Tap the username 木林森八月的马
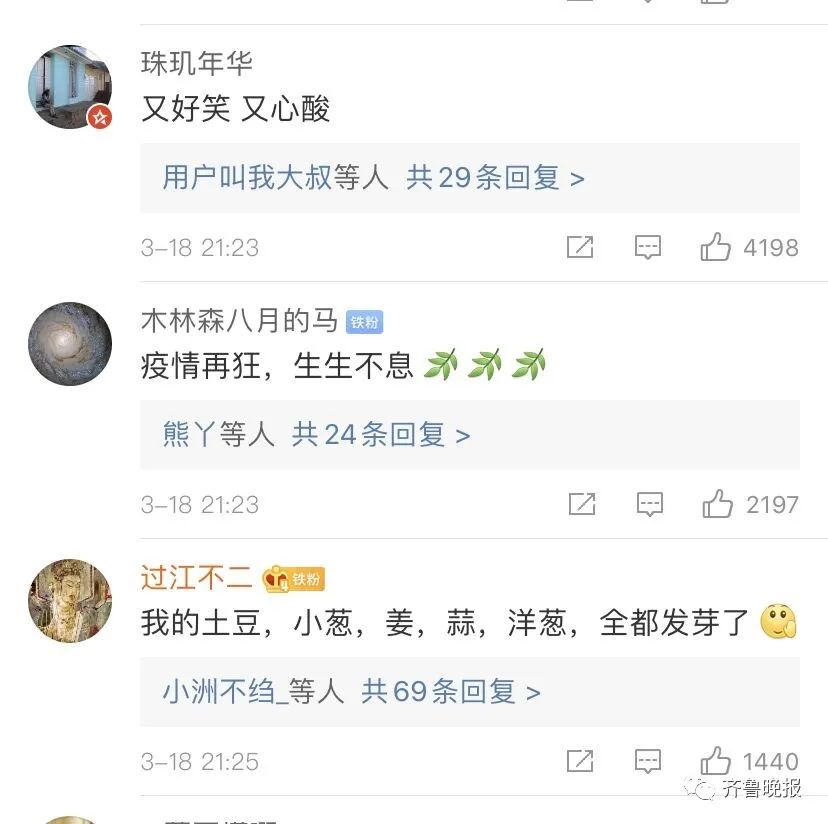This screenshot has width=828, height=824. tap(239, 320)
